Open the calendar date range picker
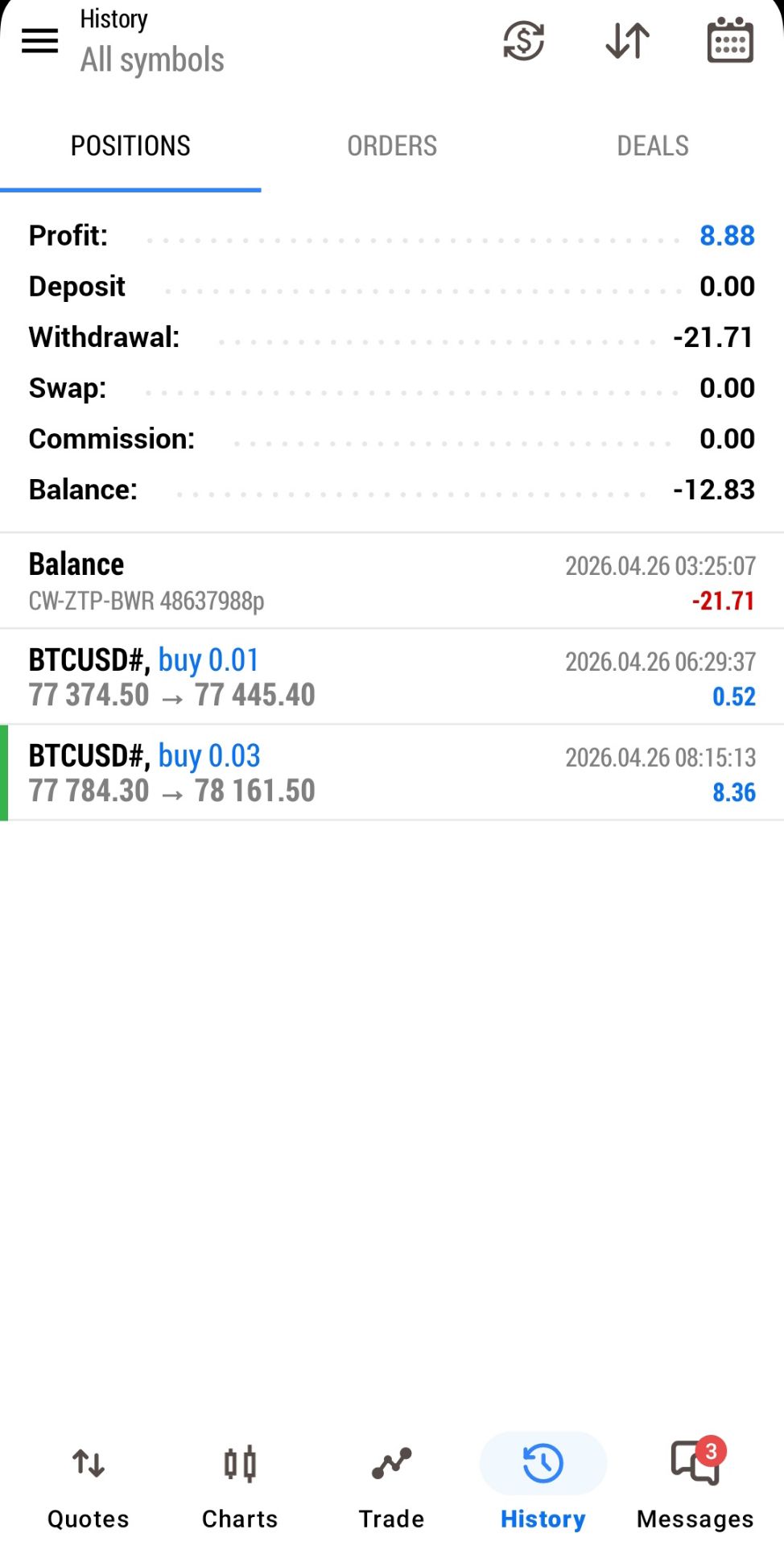 click(730, 40)
